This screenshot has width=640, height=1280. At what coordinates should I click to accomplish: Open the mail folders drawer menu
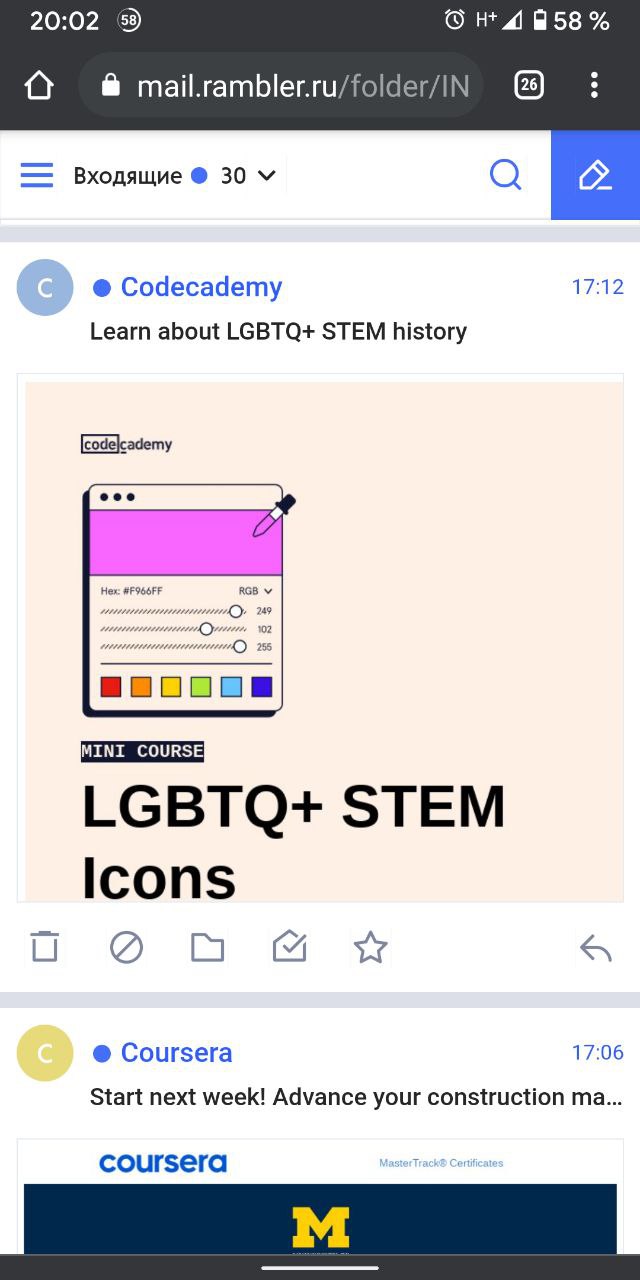37,176
